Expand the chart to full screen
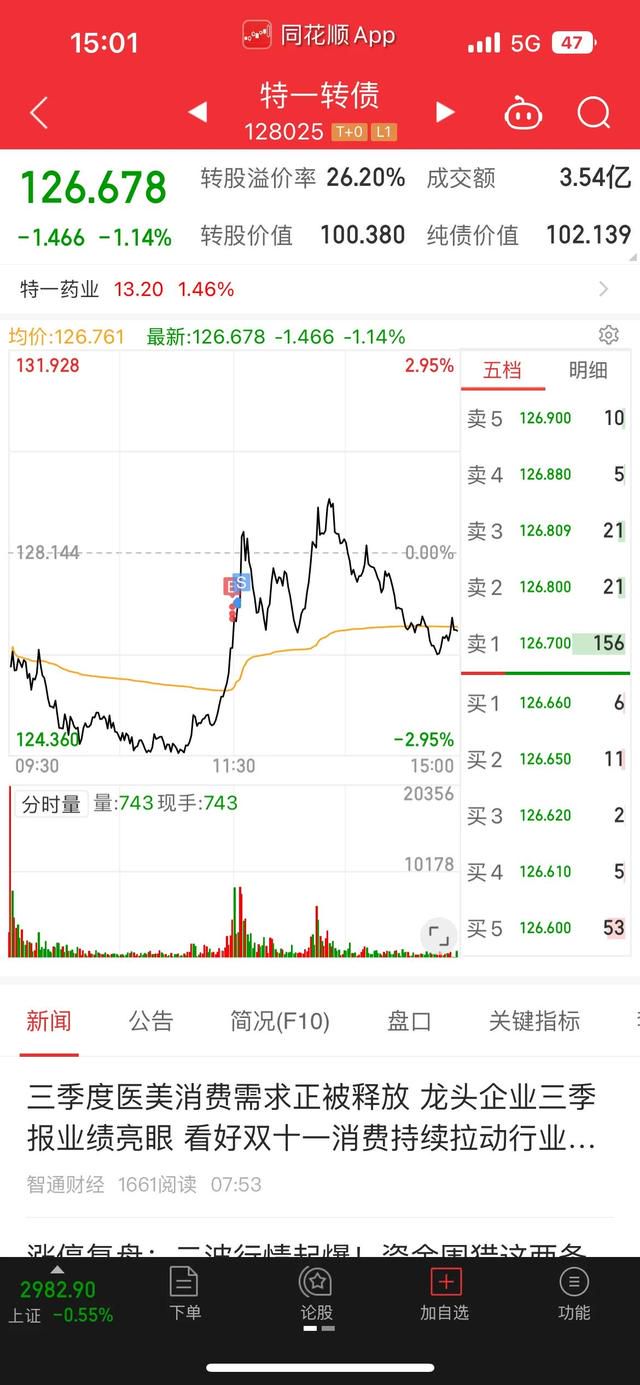The width and height of the screenshot is (640, 1385). 438,935
